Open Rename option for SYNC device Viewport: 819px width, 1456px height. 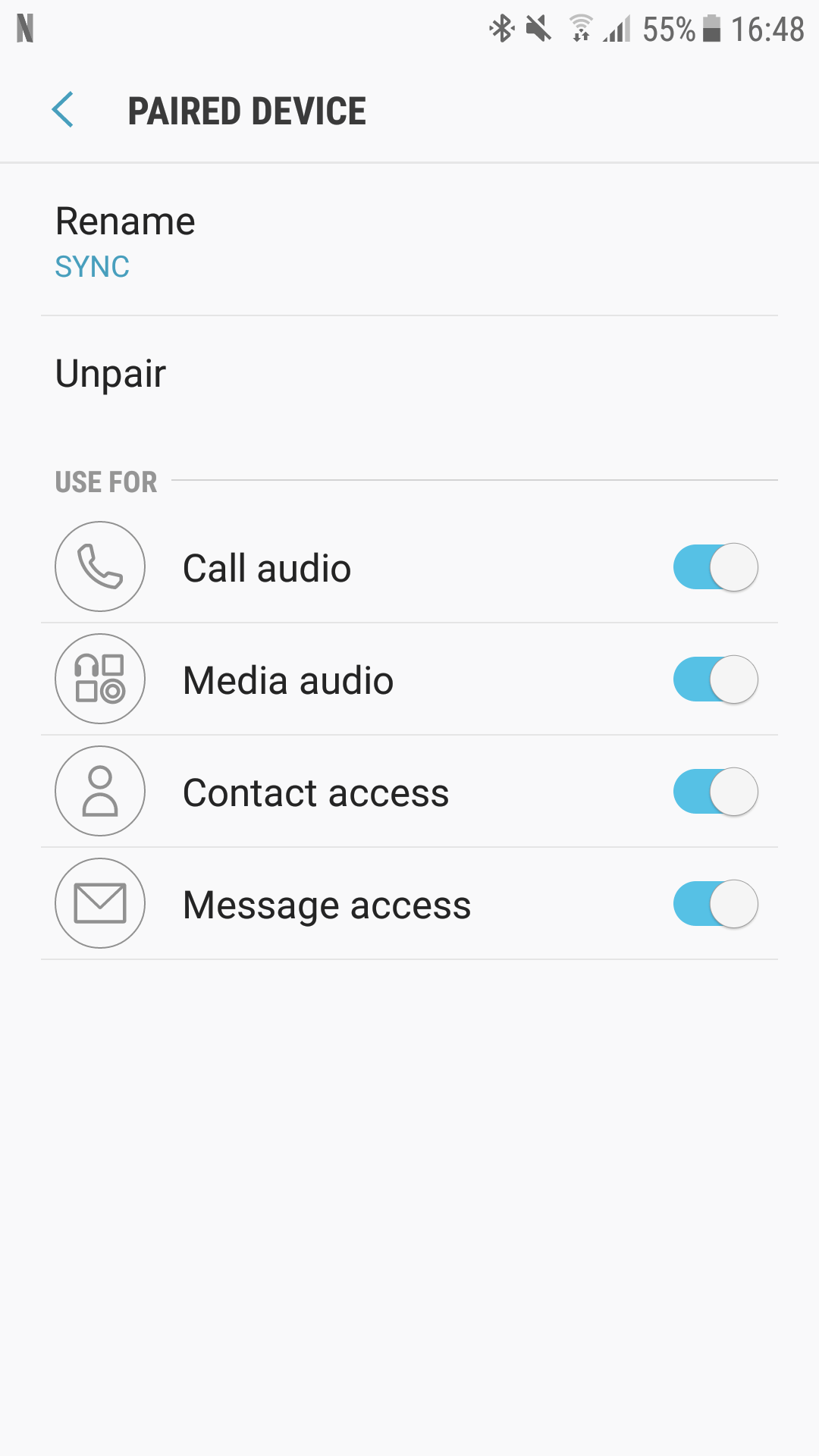click(x=125, y=240)
